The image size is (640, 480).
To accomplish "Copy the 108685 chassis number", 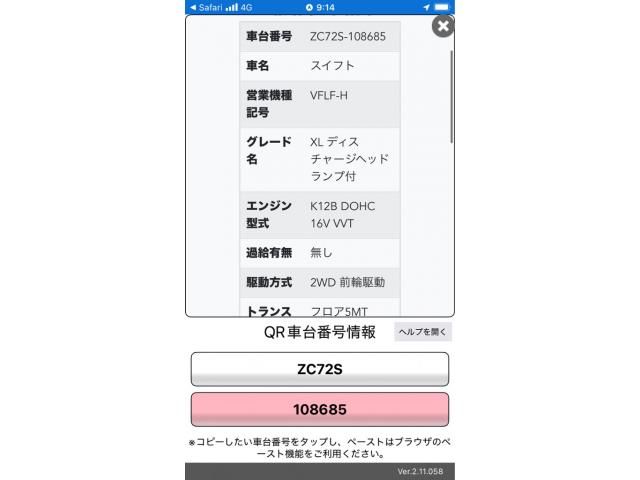I will tap(319, 410).
